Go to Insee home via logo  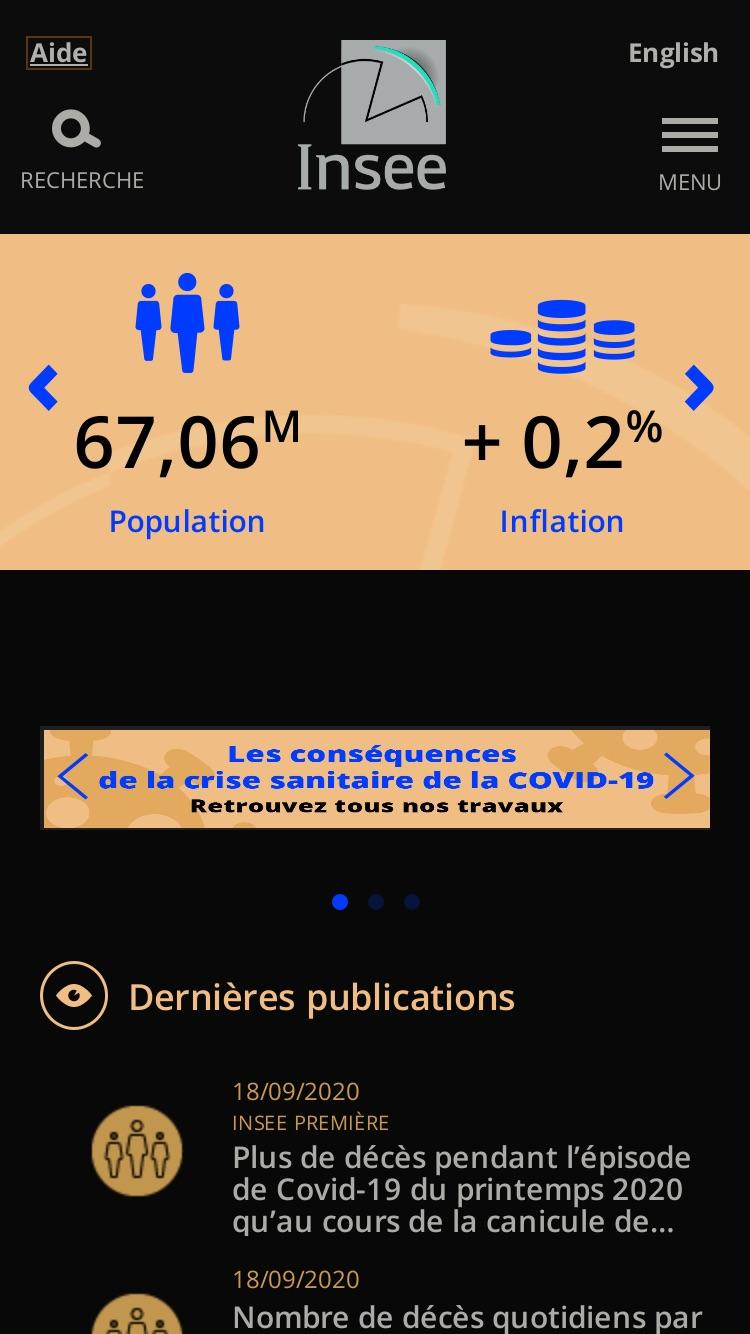(373, 116)
